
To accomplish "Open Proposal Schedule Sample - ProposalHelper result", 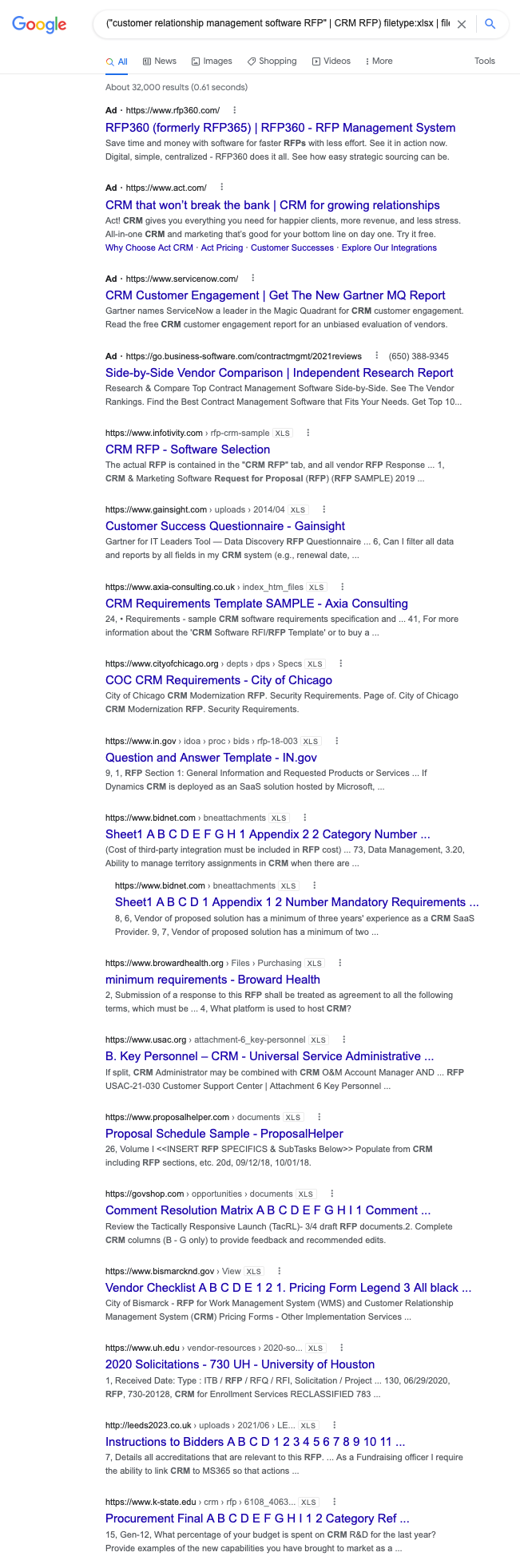I will click(x=224, y=1134).
